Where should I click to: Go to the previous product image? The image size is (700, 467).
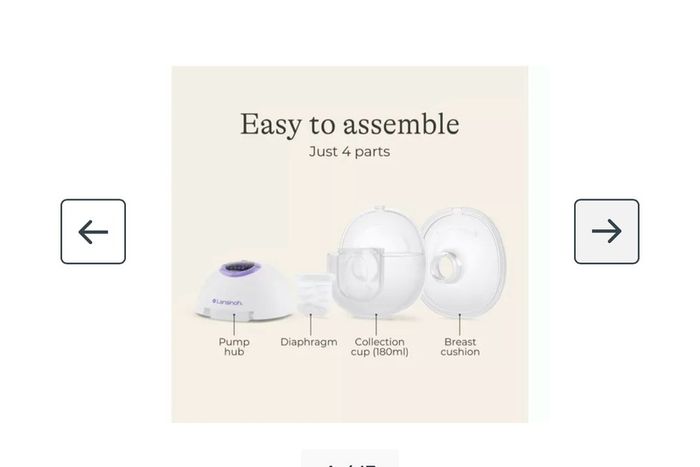click(93, 231)
